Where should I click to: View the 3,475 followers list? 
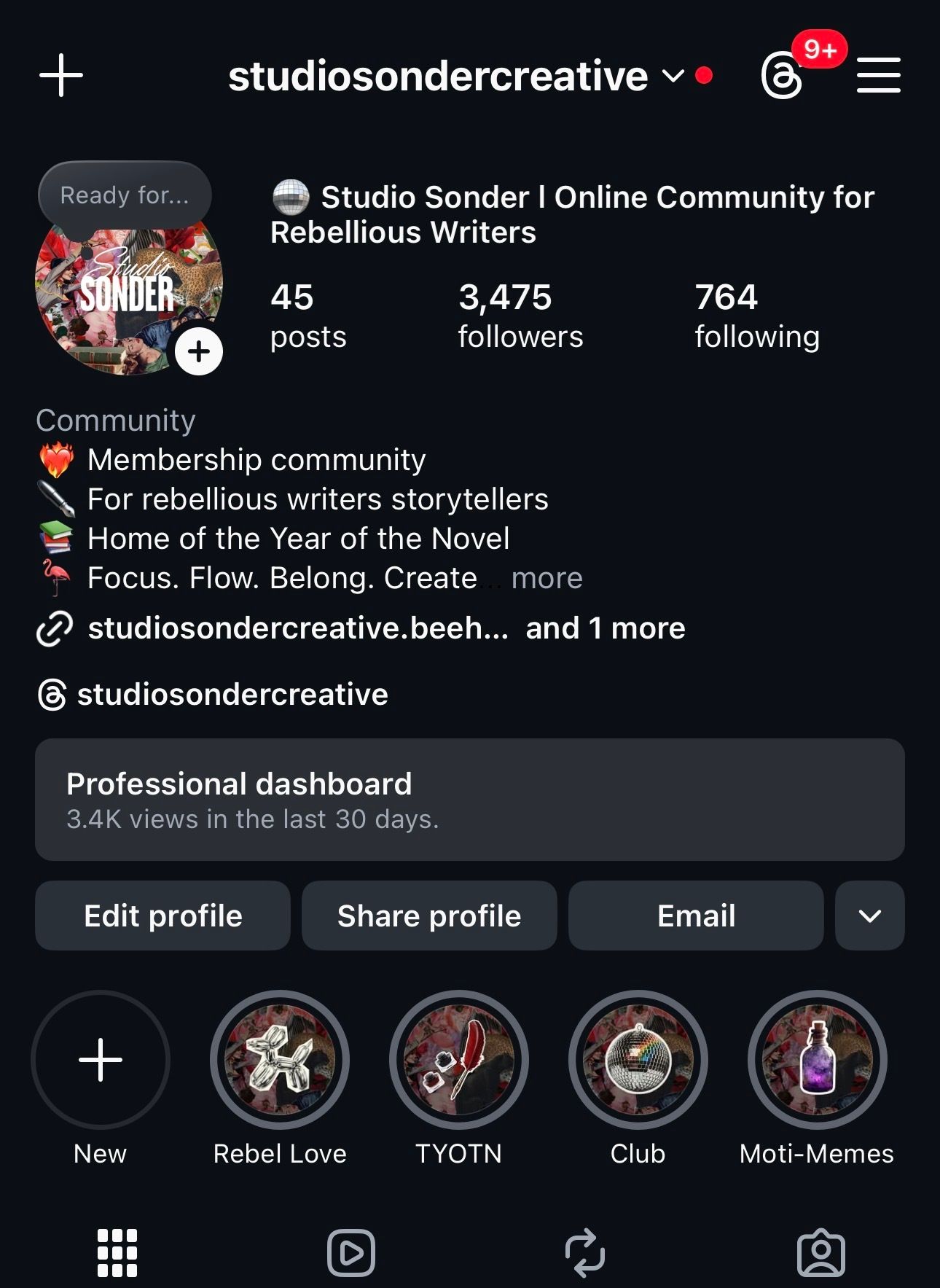click(520, 316)
